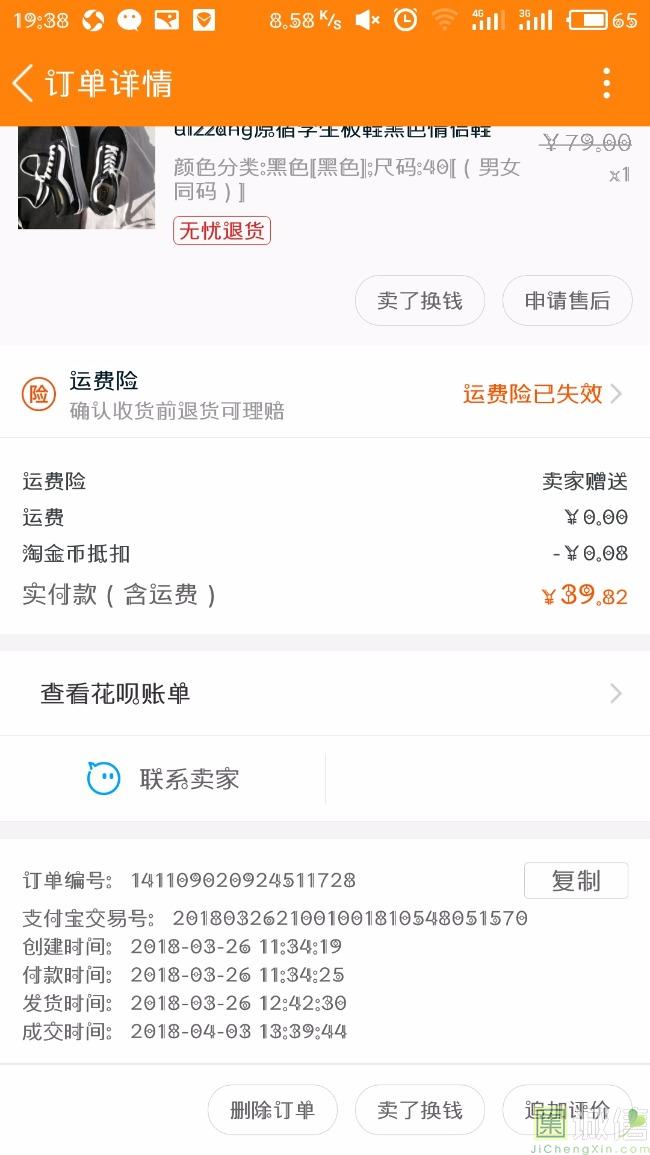Contact the seller via 联系卖家
Viewport: 650px width, 1155px height.
click(x=163, y=779)
